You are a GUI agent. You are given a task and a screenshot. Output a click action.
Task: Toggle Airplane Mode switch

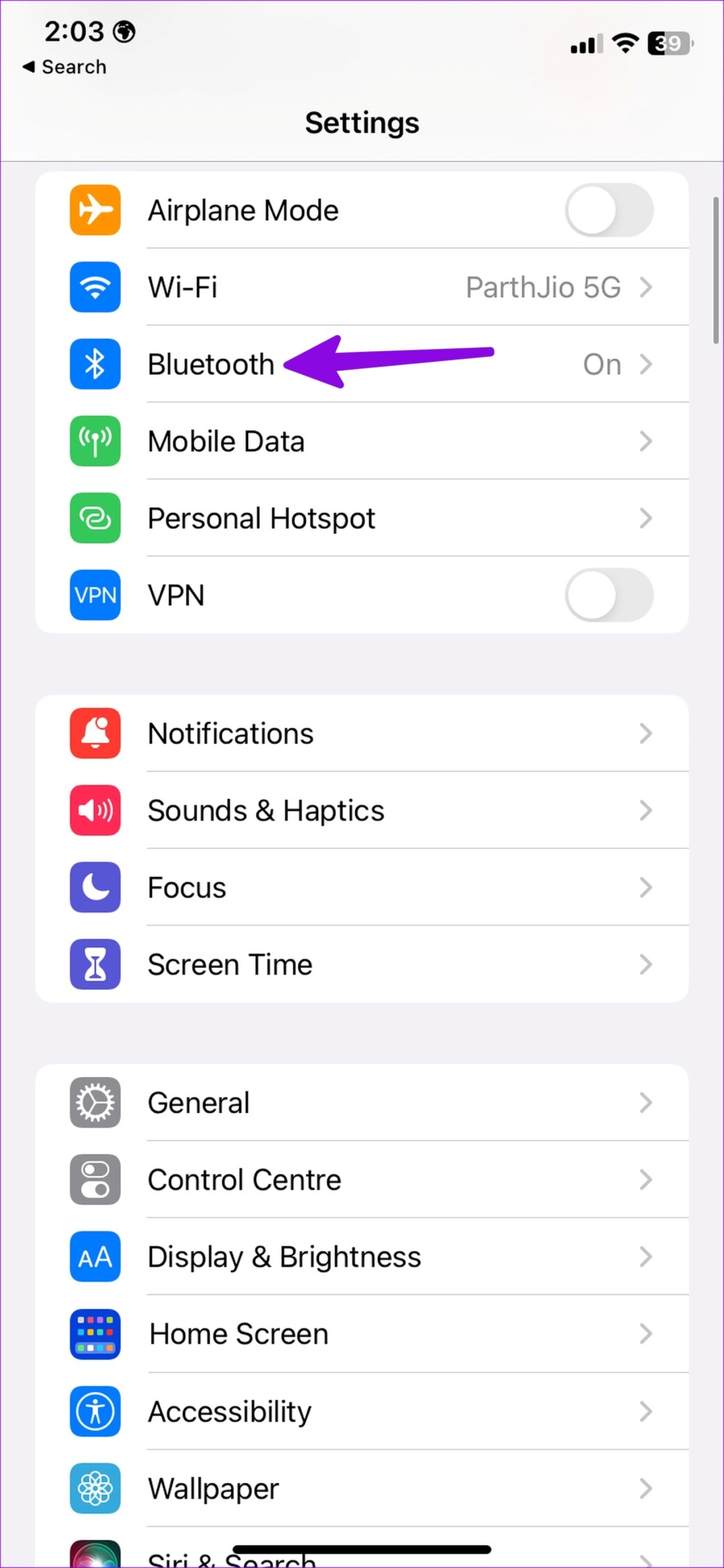coord(609,211)
